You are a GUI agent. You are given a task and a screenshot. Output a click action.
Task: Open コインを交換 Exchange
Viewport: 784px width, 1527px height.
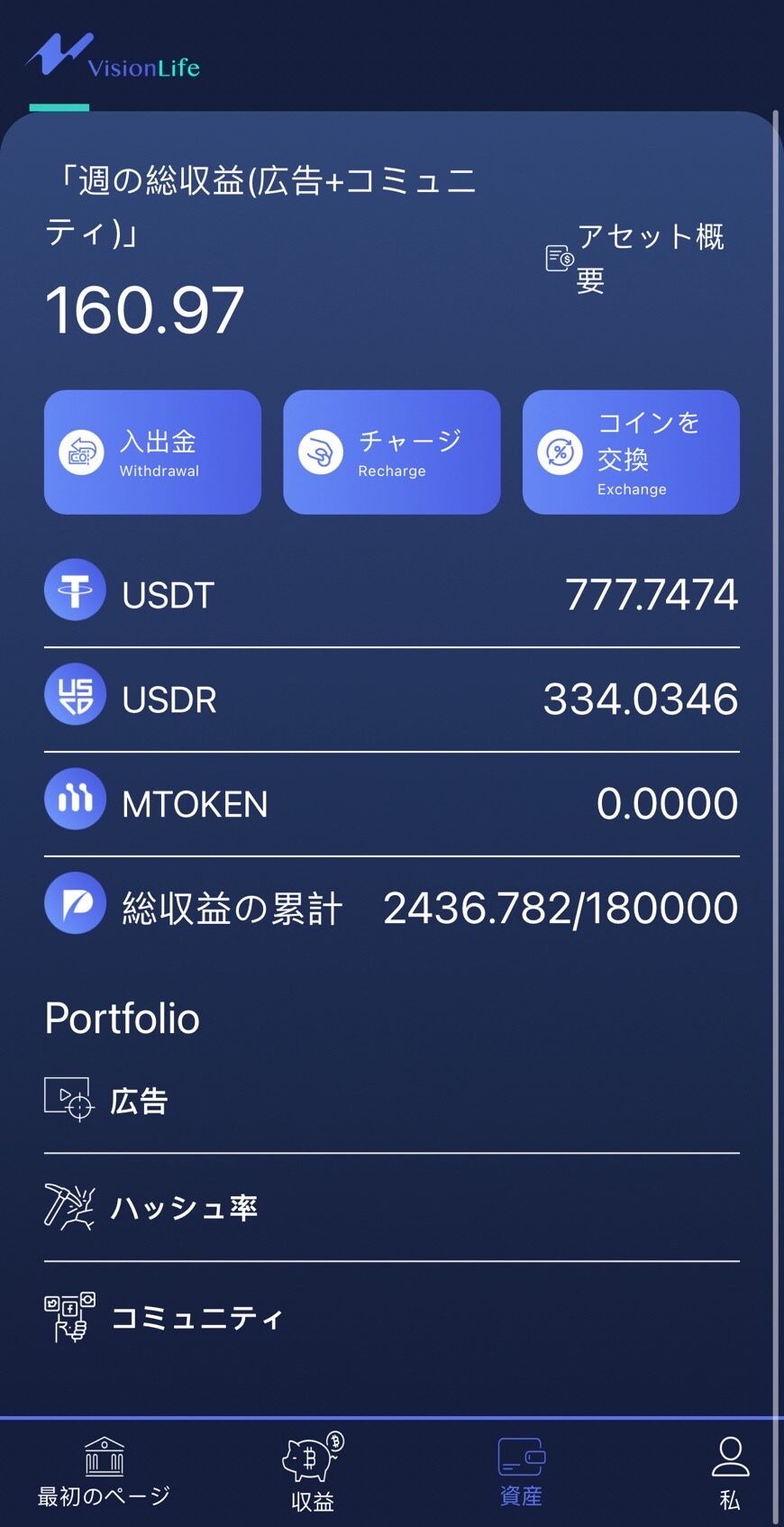pos(631,453)
